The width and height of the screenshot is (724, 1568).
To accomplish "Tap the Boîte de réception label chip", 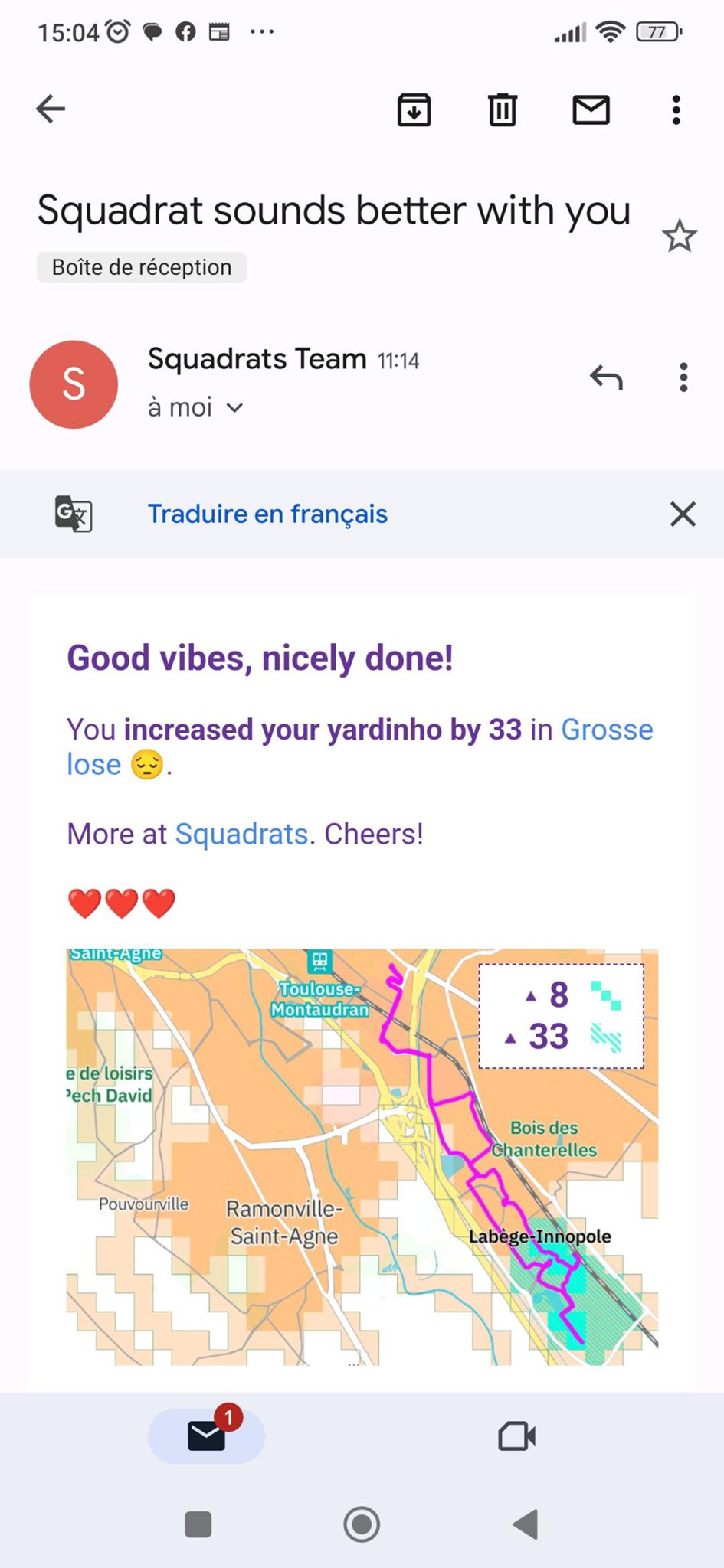I will click(142, 267).
